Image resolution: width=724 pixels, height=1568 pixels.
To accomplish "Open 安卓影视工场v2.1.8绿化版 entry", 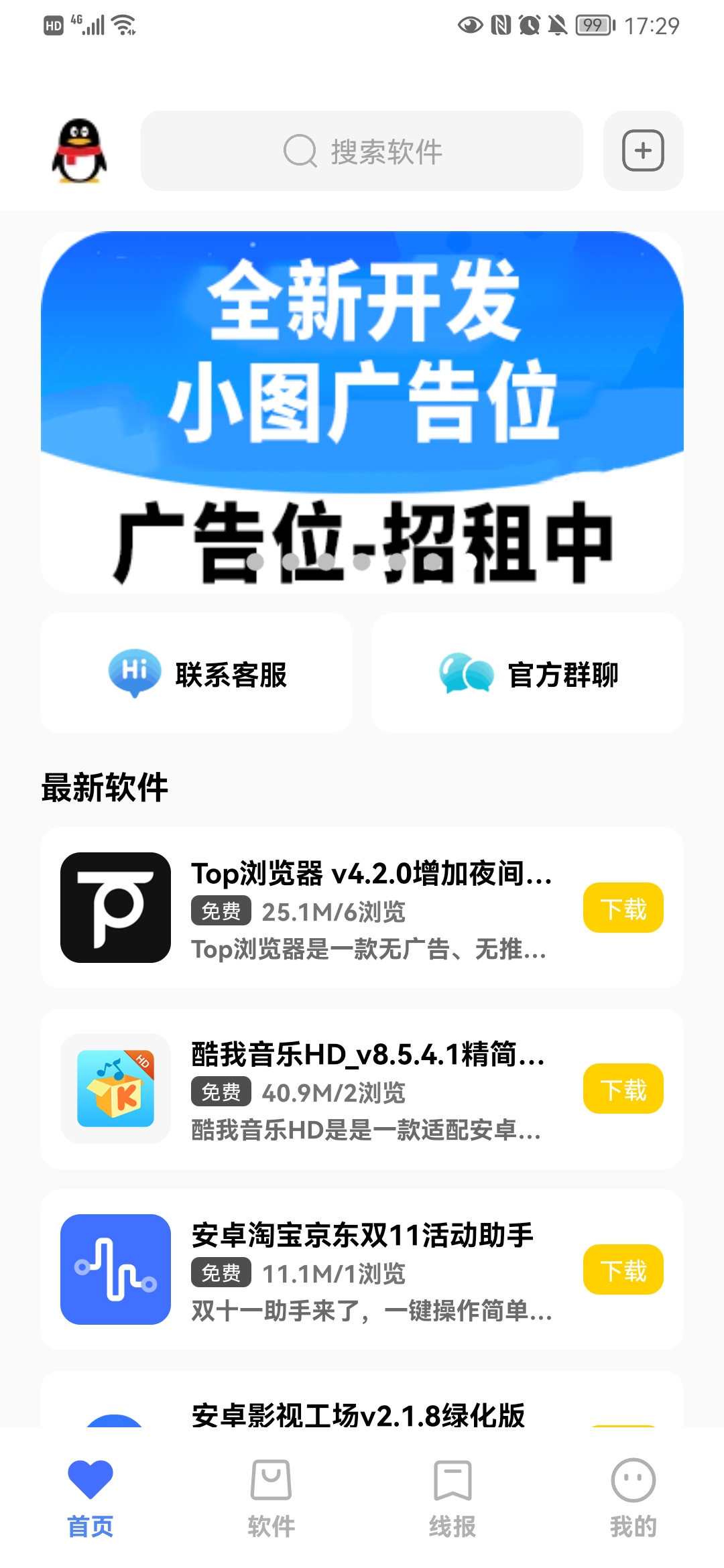I will (357, 1414).
